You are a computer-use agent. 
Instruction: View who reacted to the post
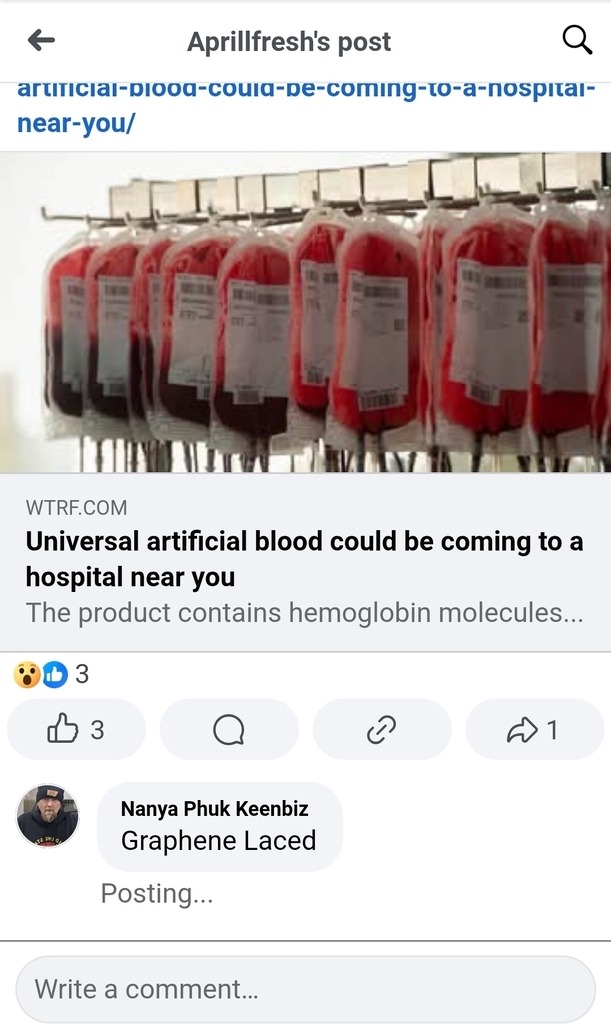[x=52, y=675]
